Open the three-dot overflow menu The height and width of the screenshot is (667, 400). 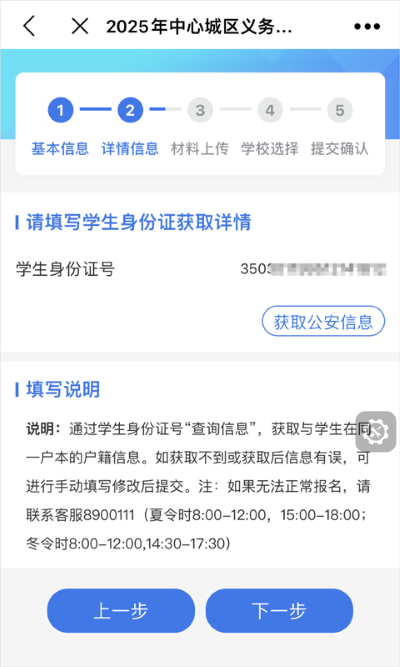tap(367, 26)
